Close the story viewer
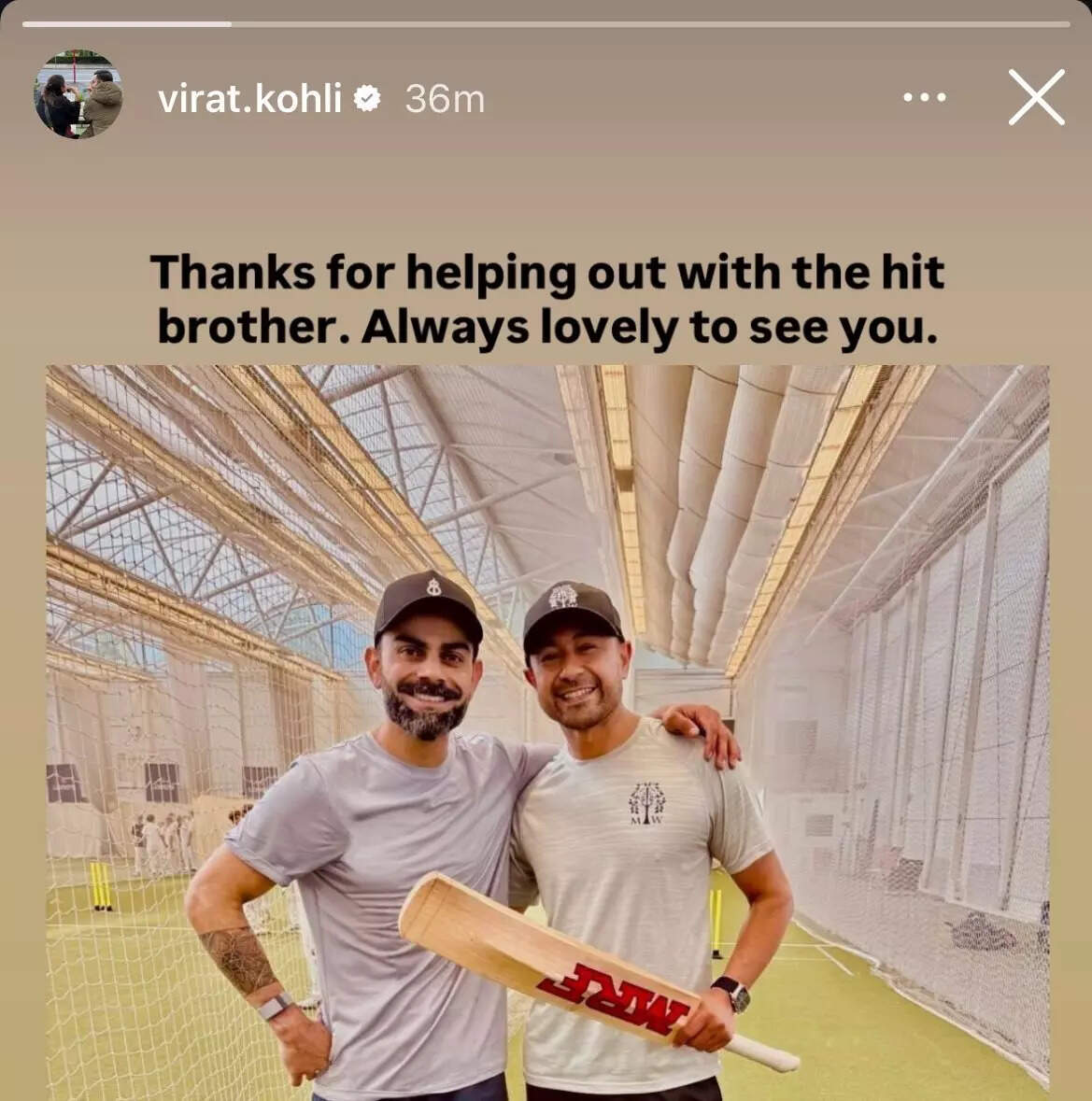 click(x=1036, y=97)
